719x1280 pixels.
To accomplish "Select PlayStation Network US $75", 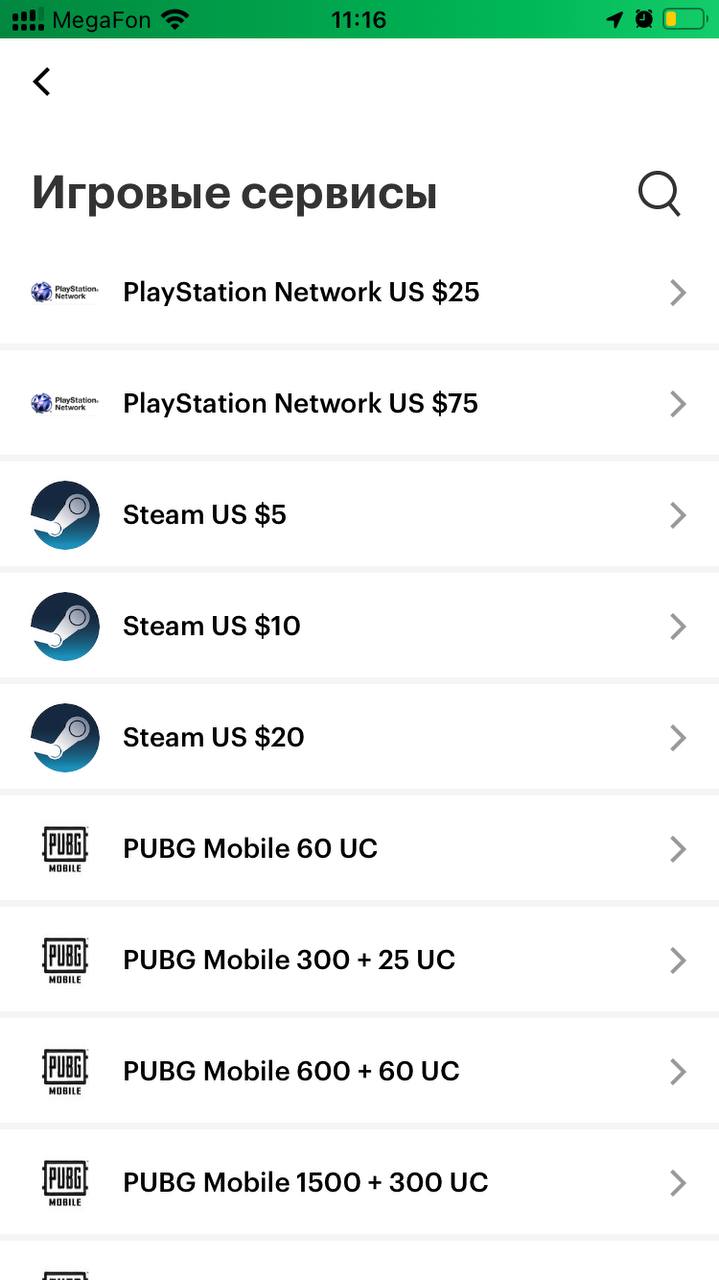I will pyautogui.click(x=359, y=404).
